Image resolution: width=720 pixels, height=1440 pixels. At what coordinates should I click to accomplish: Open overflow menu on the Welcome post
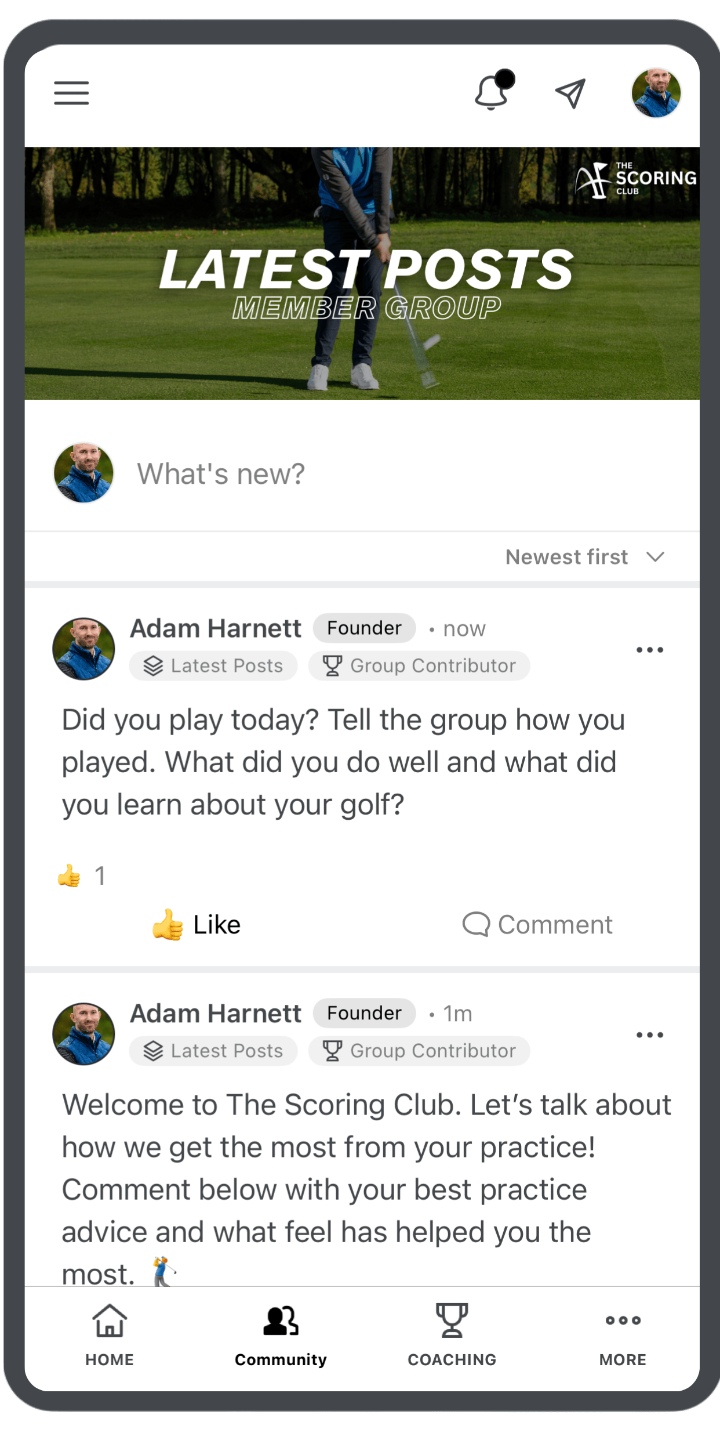click(x=650, y=1035)
